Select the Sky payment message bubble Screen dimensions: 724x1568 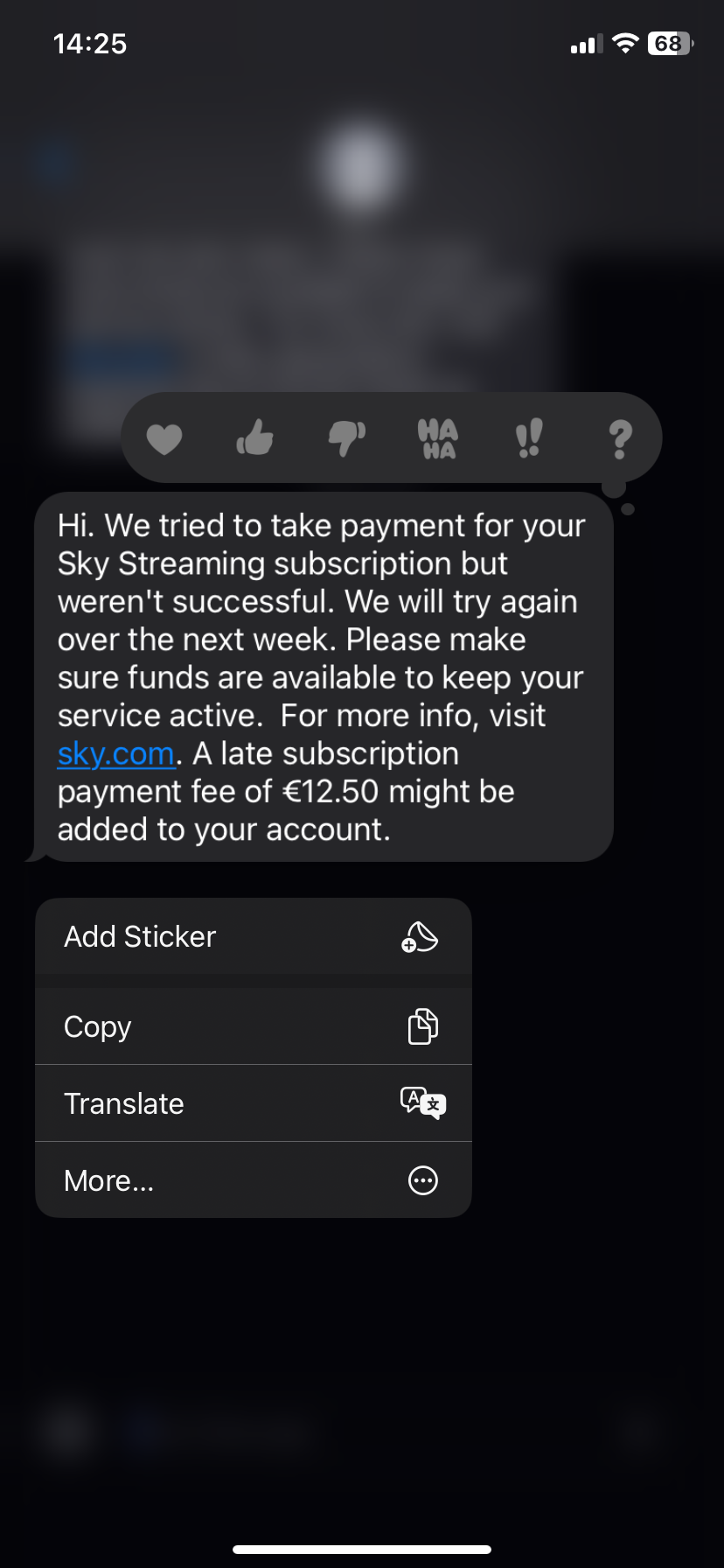322,676
